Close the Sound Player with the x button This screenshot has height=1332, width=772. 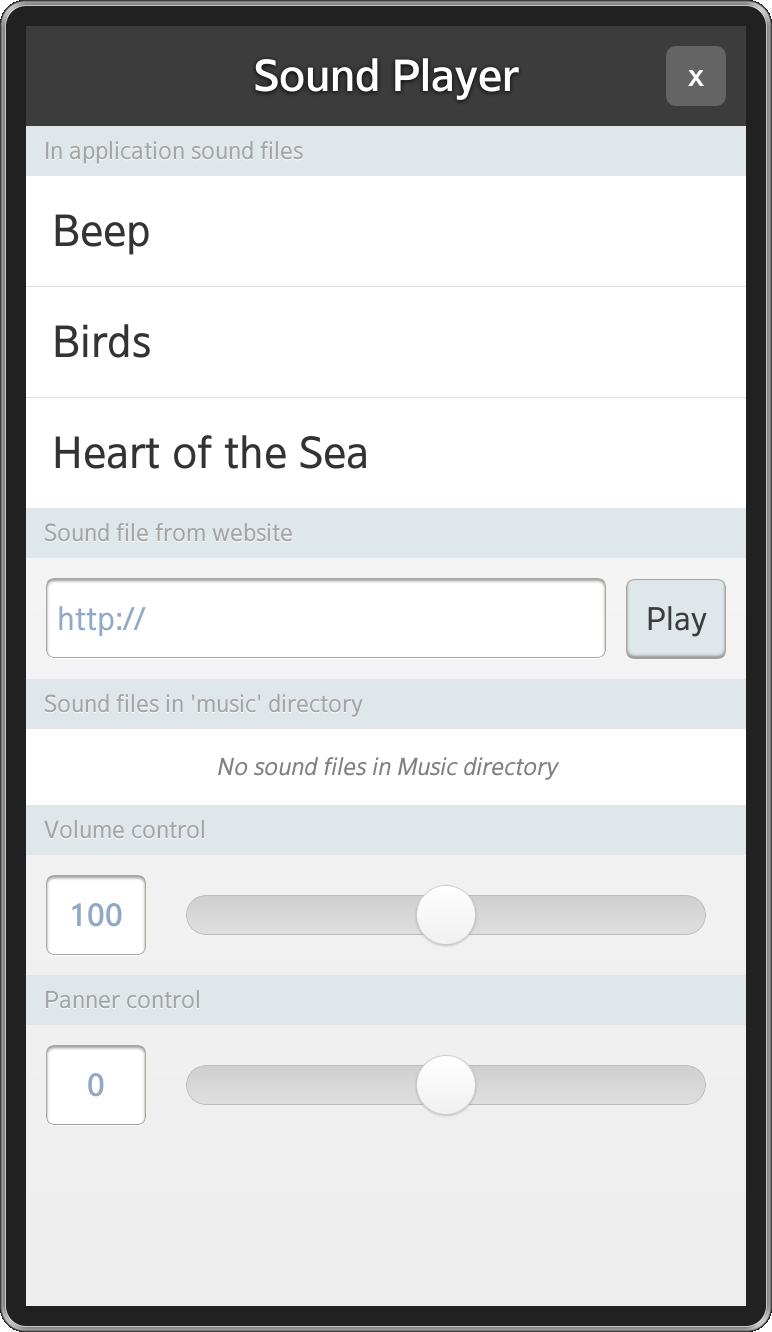(x=695, y=76)
